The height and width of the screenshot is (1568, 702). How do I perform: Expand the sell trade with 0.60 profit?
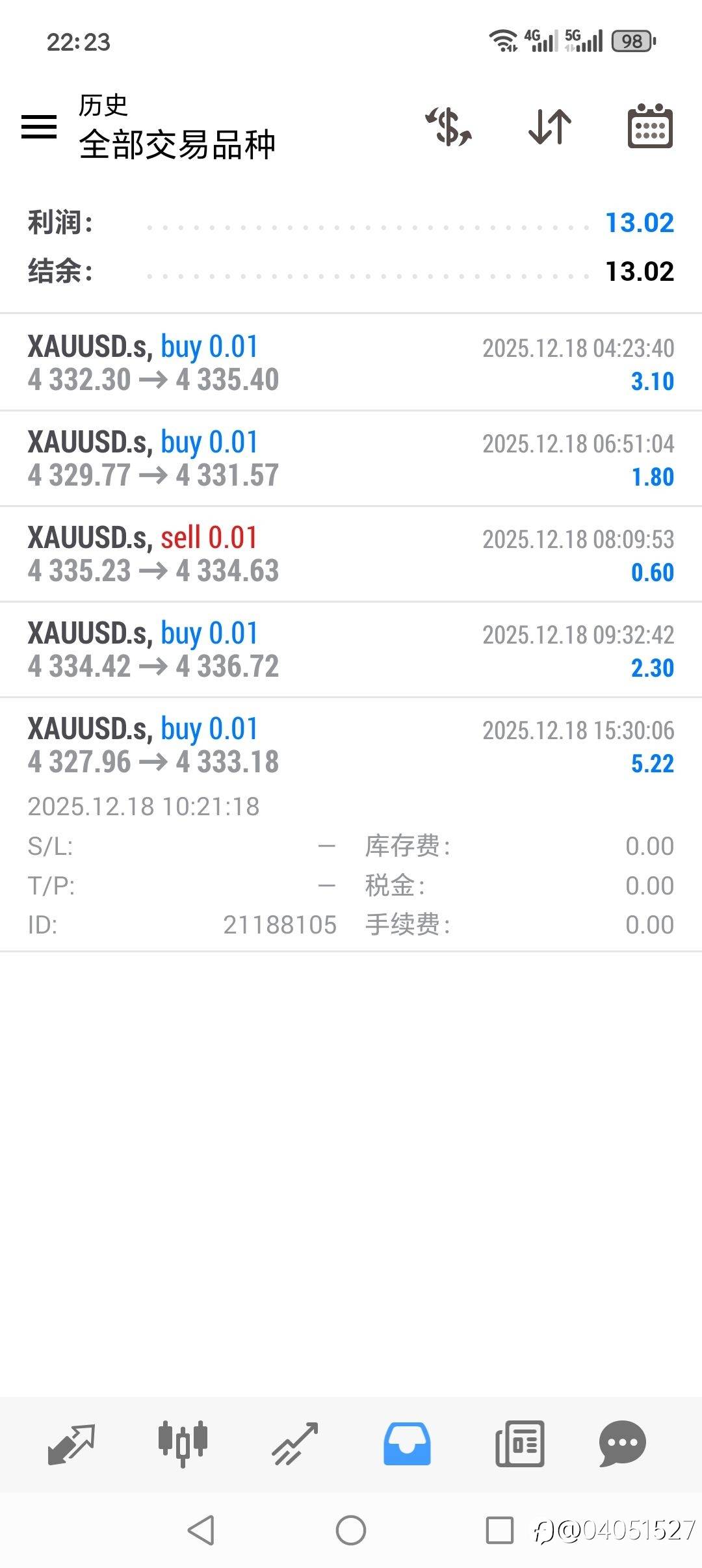351,554
